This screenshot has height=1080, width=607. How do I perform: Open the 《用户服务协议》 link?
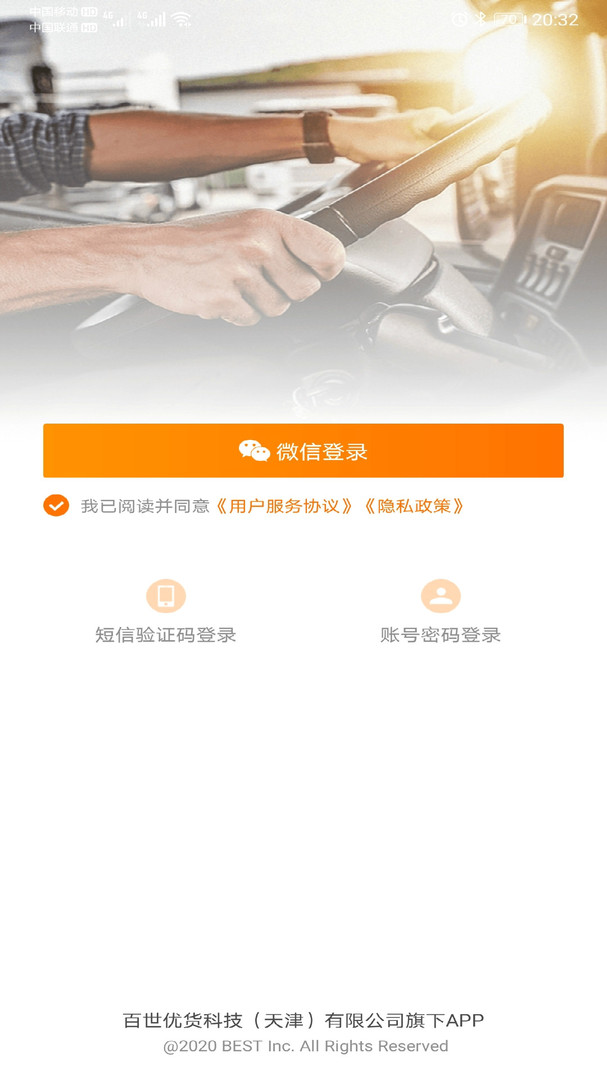click(284, 506)
